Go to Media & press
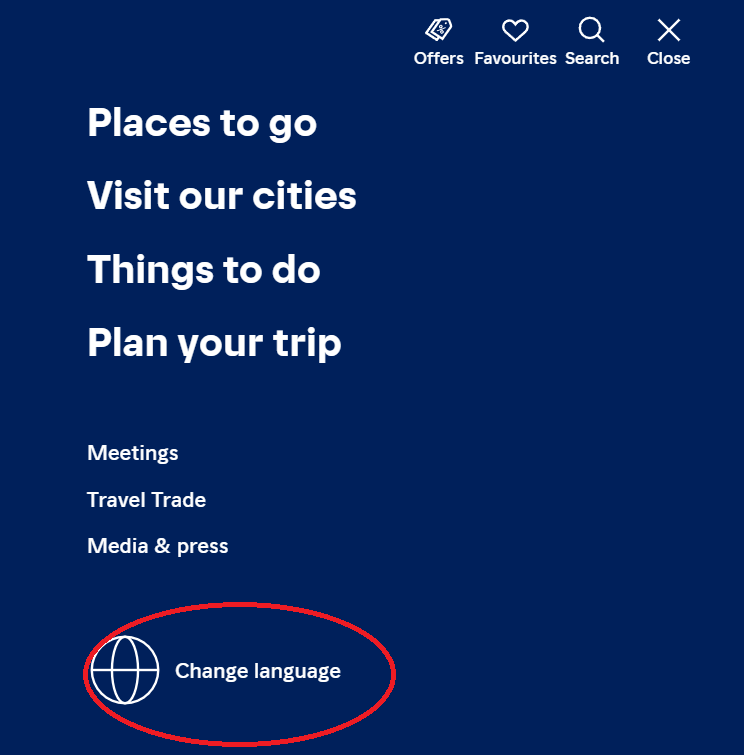The height and width of the screenshot is (755, 744). [158, 546]
